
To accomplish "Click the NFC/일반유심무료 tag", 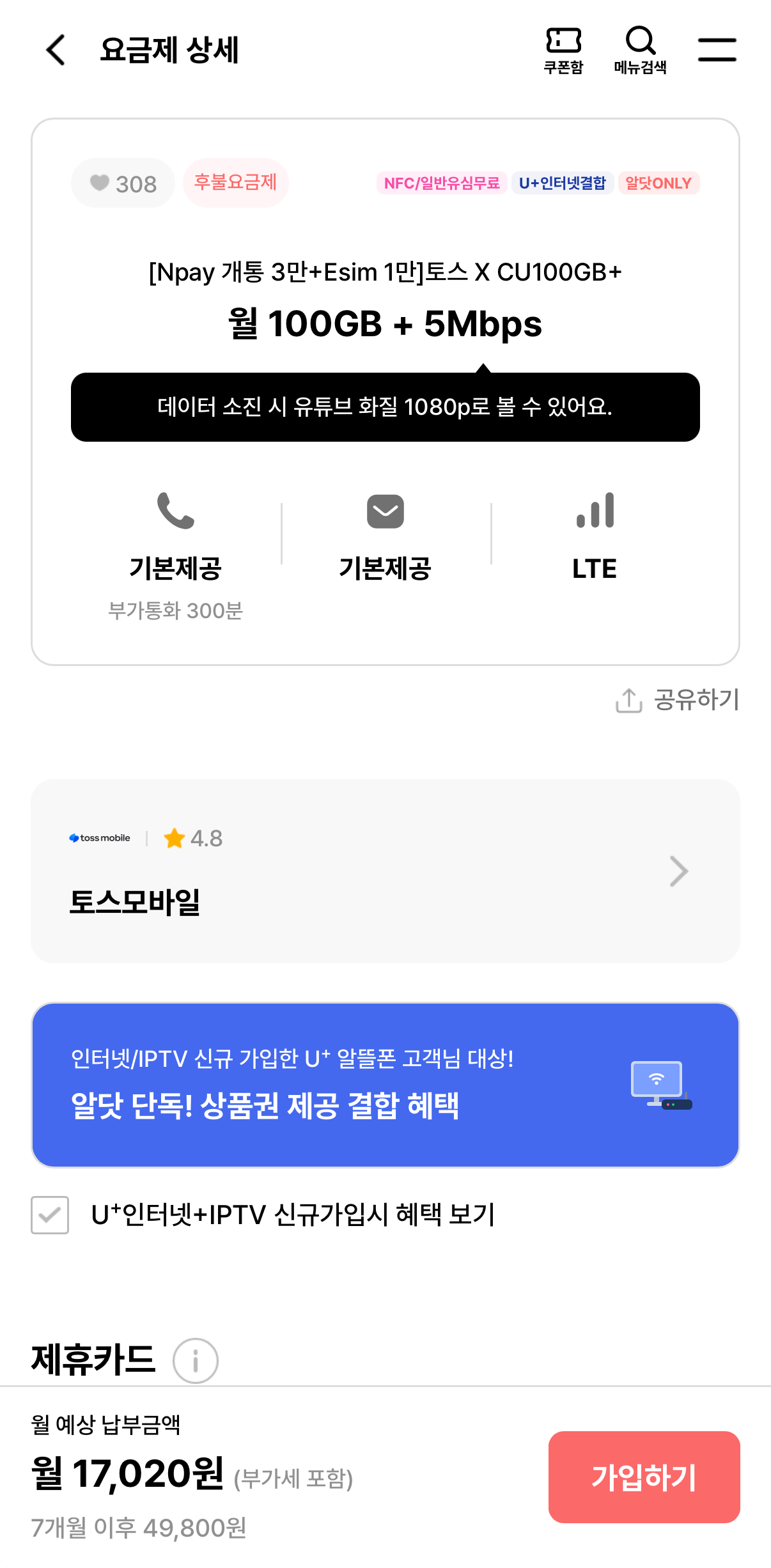I will 442,183.
